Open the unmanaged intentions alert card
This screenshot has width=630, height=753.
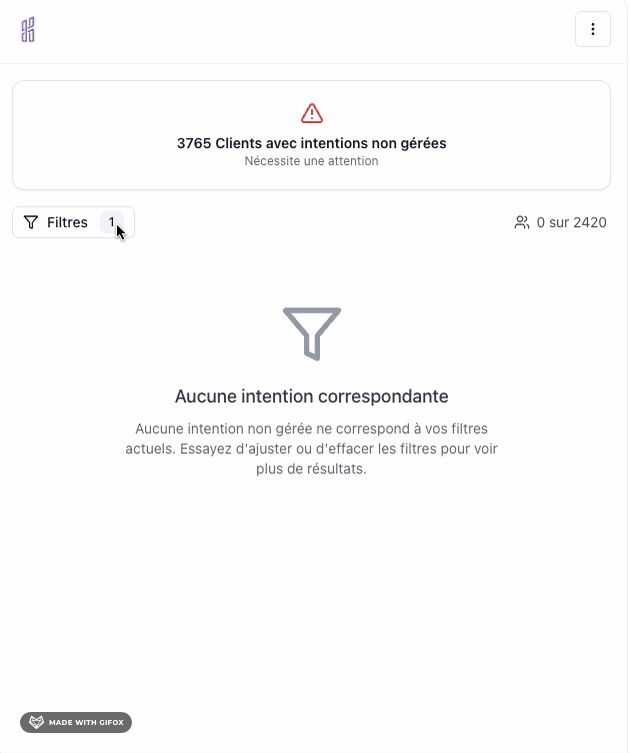click(311, 135)
